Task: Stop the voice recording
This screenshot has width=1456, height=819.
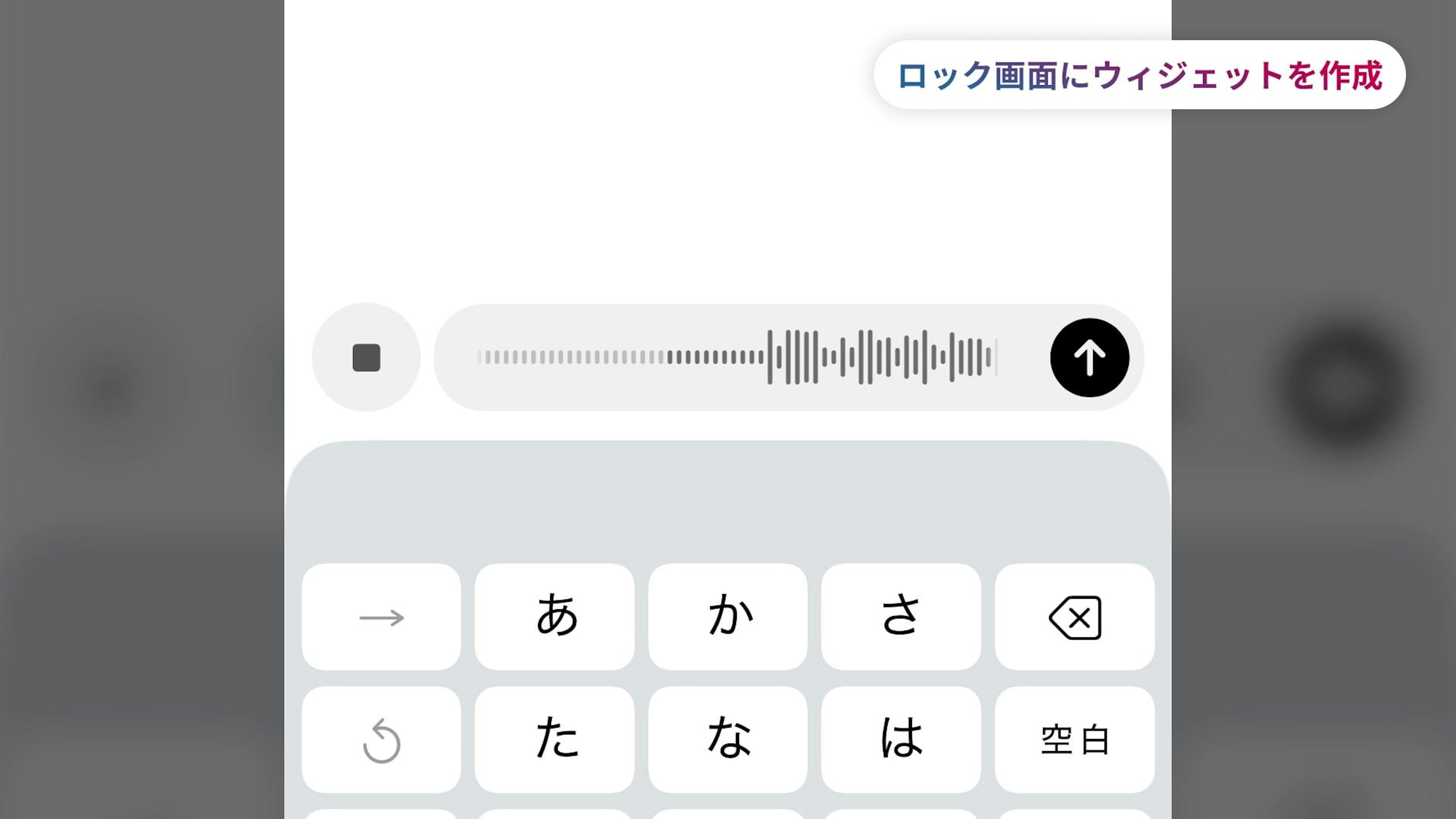Action: [366, 357]
